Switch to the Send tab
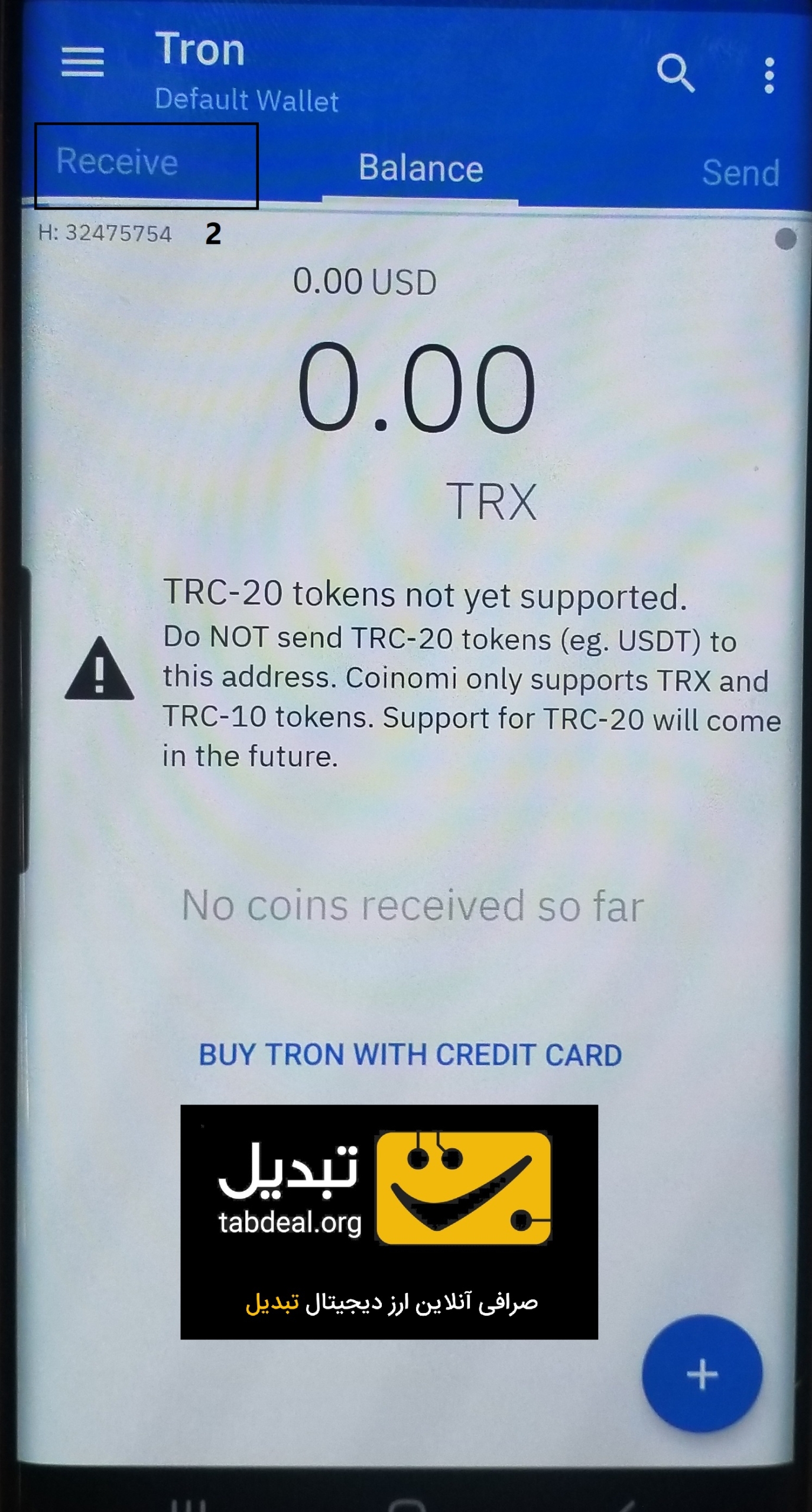Viewport: 812px width, 1512px height. pos(740,172)
